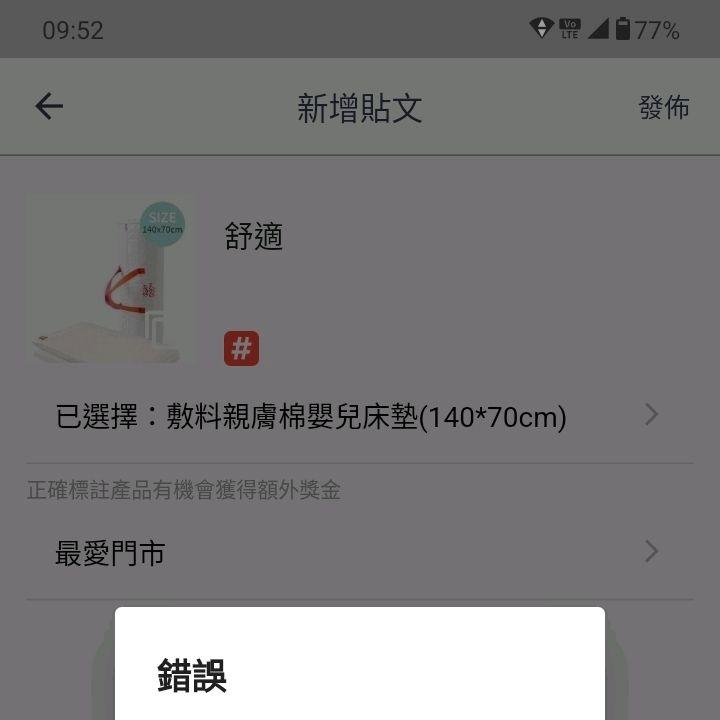Tap 發佈 to publish the post
This screenshot has height=720, width=720.
click(664, 107)
